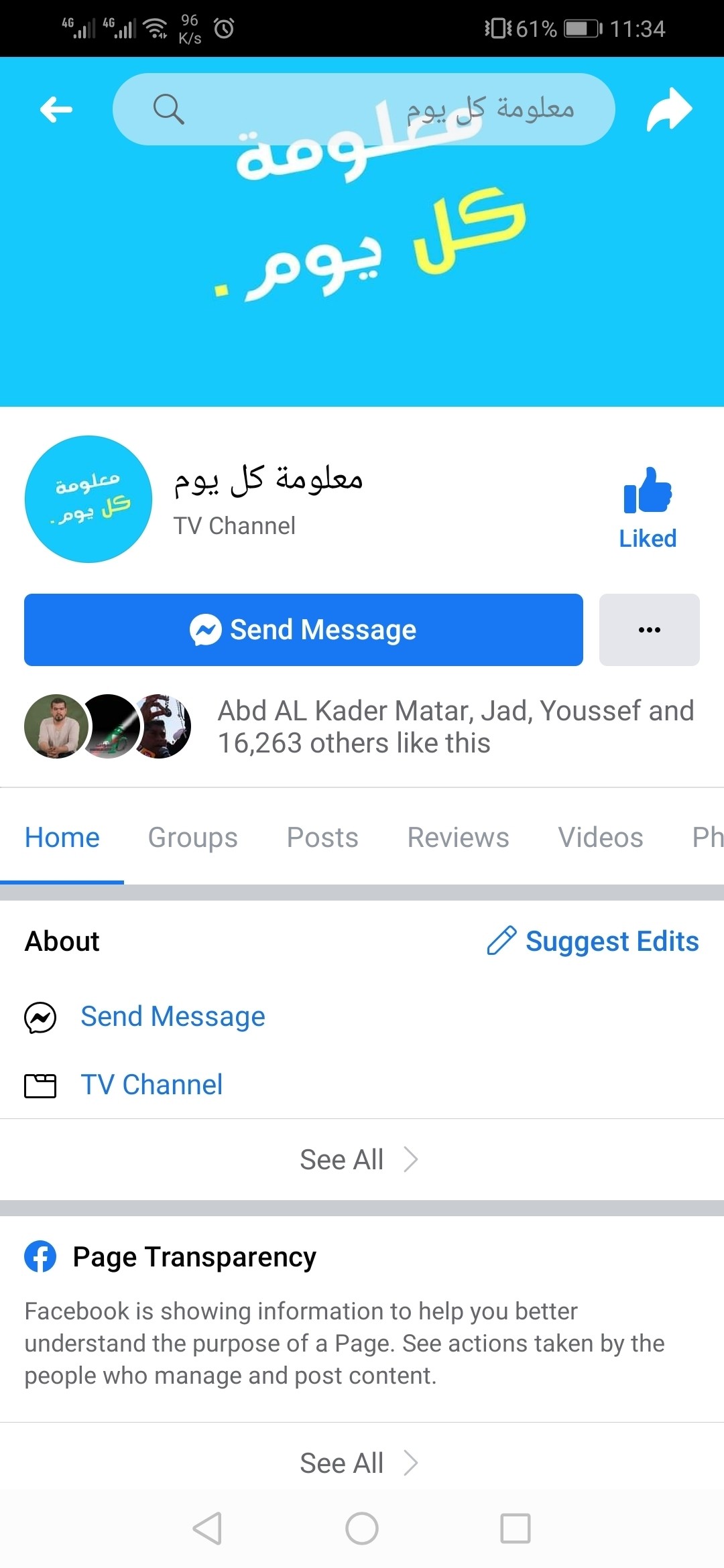The height and width of the screenshot is (1568, 724).
Task: Switch to the Videos tab
Action: coord(600,838)
